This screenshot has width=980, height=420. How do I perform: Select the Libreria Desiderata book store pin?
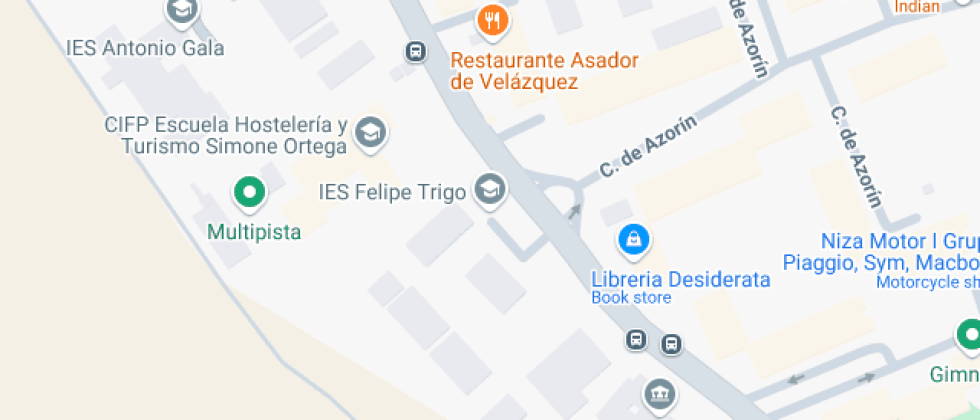[634, 240]
